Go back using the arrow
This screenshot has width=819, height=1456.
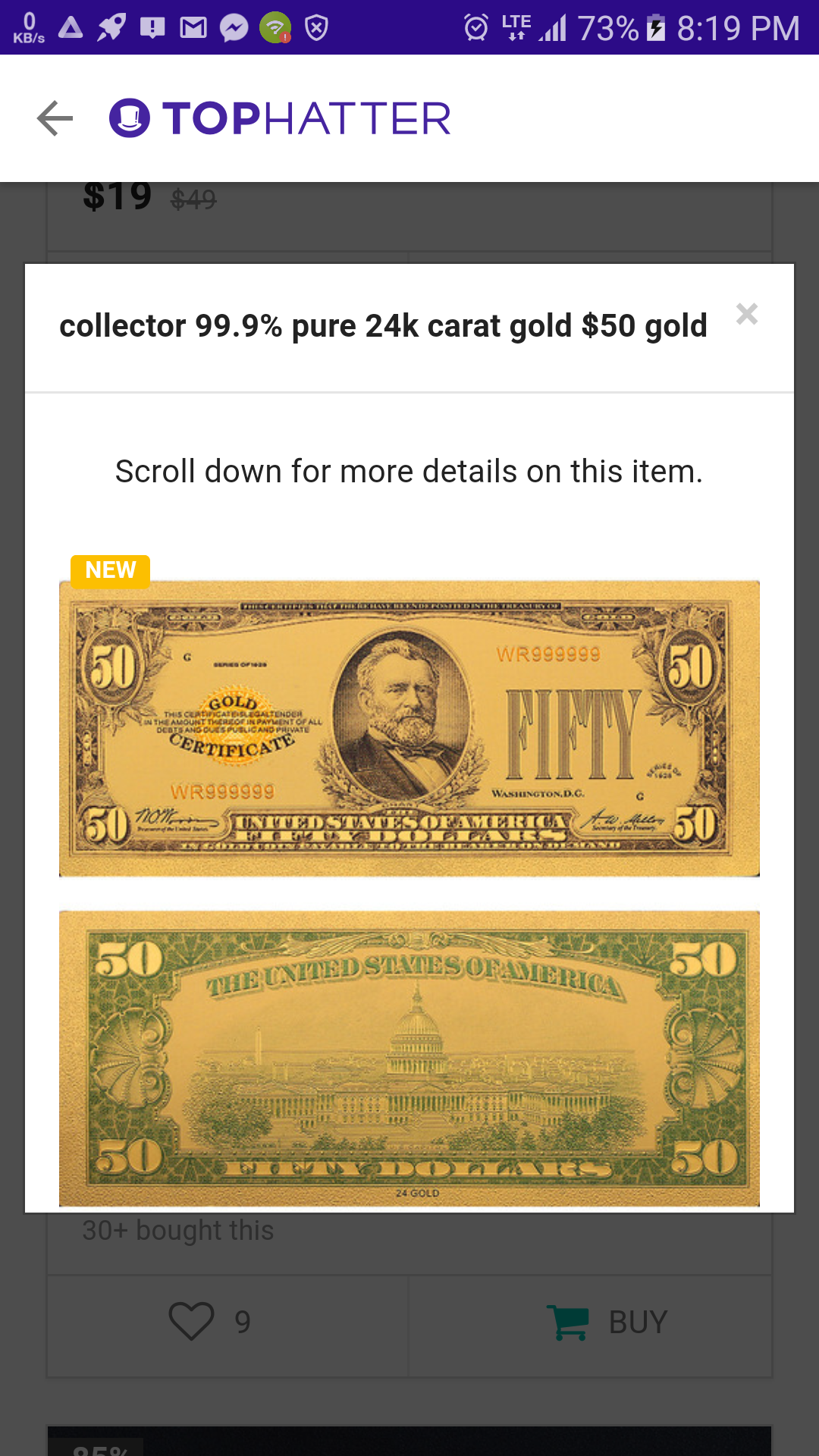55,118
